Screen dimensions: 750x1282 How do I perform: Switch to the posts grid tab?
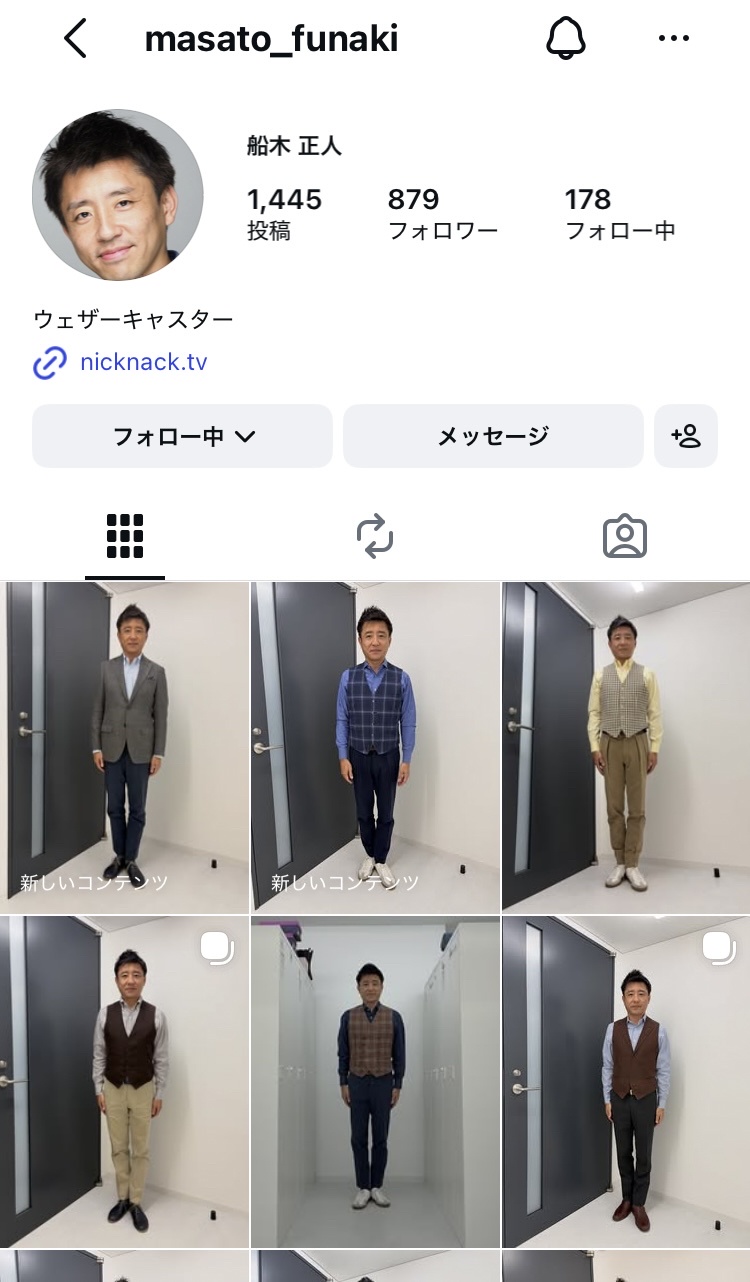(x=125, y=537)
